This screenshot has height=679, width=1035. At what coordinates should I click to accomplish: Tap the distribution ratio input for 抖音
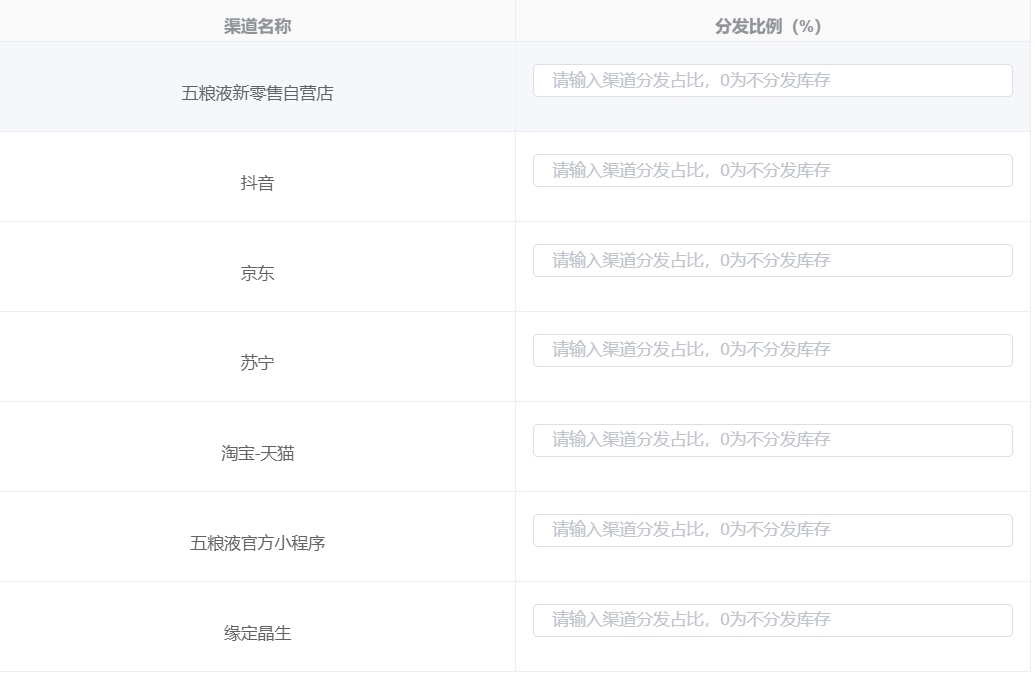point(772,171)
